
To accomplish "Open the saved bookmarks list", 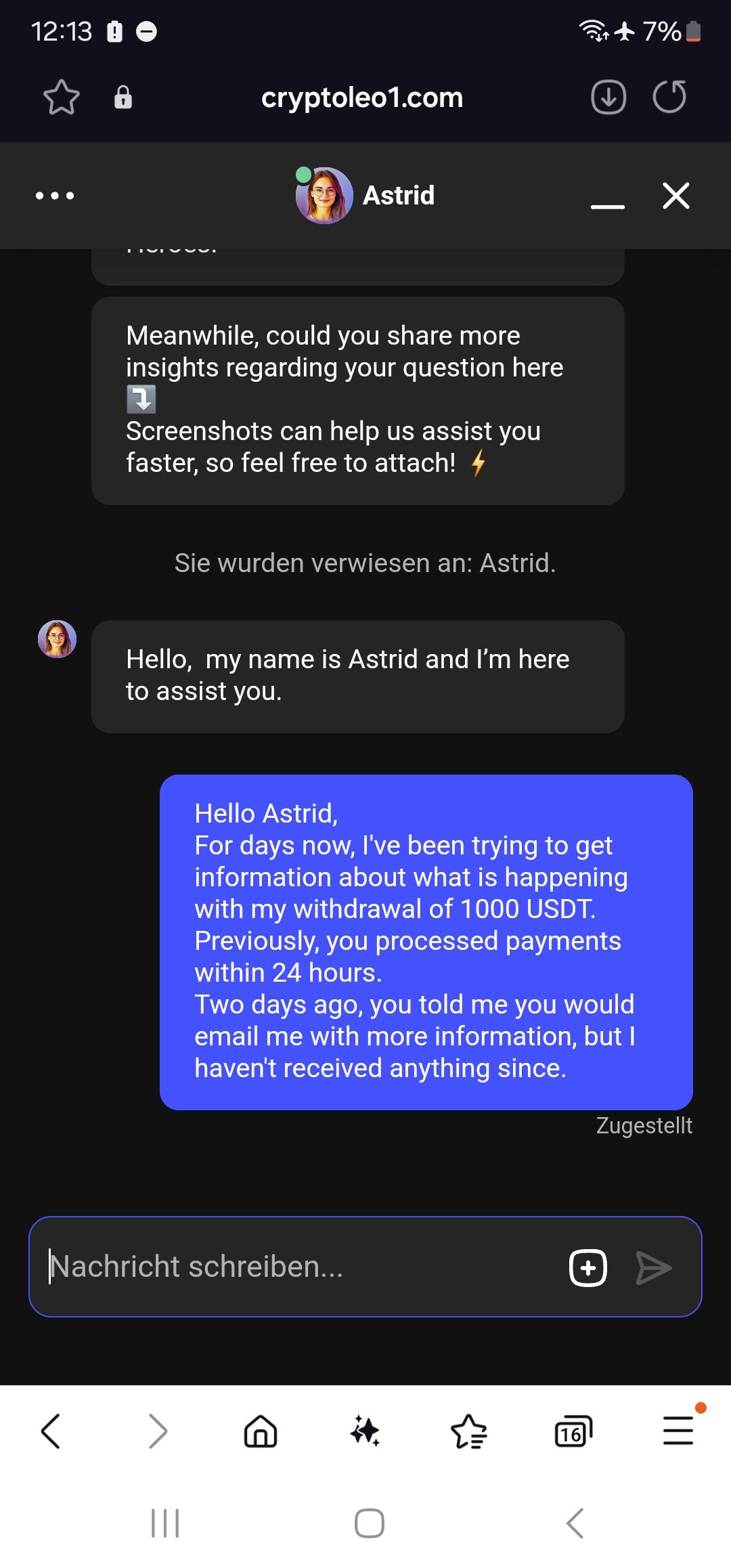I will pos(469,1431).
